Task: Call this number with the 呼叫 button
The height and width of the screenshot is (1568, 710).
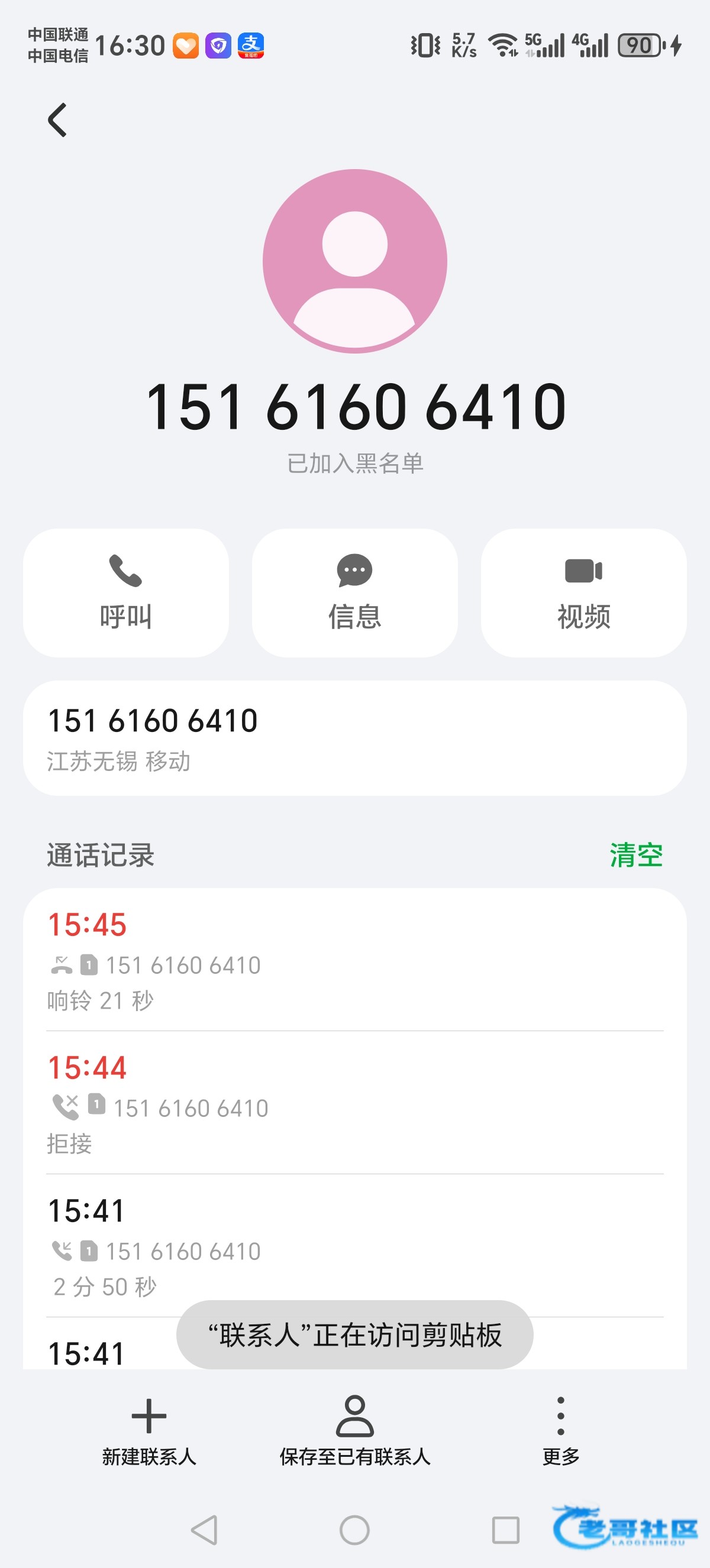Action: coord(126,592)
